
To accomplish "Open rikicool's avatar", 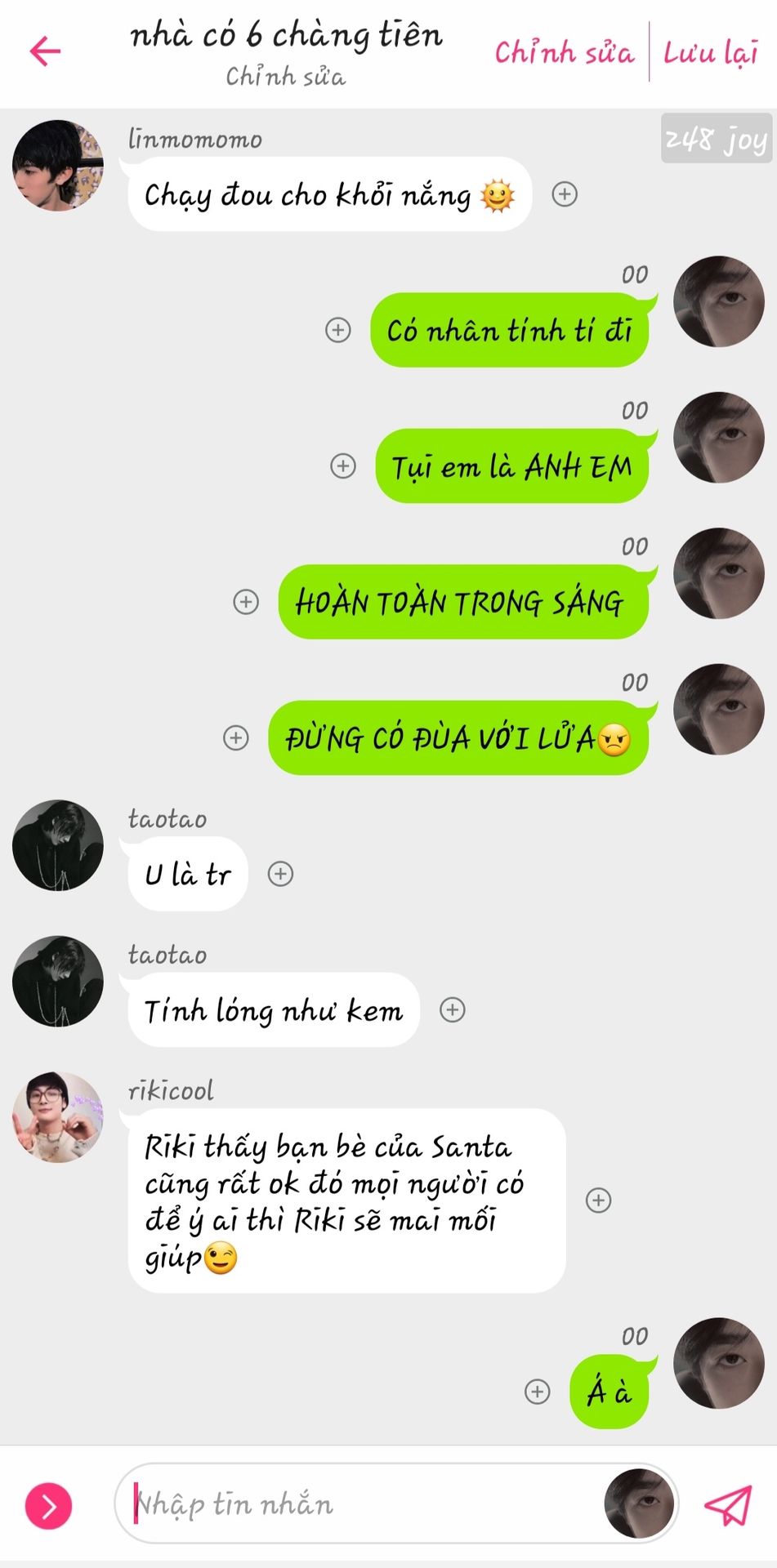I will pos(58,1117).
